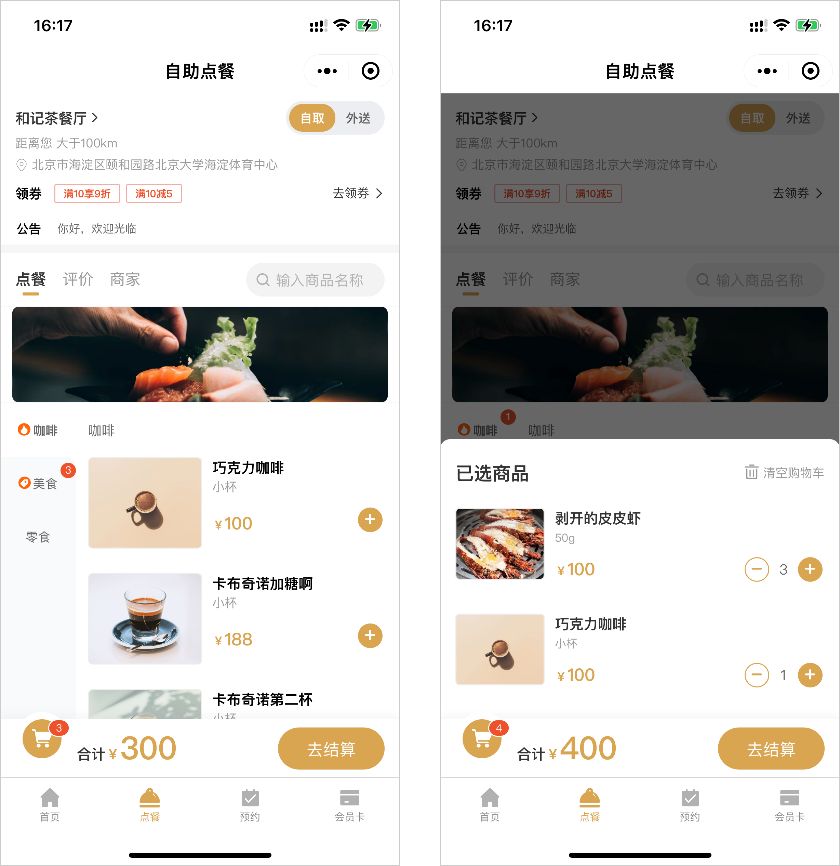Clear the cart with 清空购物车
This screenshot has width=840, height=866.
(784, 472)
